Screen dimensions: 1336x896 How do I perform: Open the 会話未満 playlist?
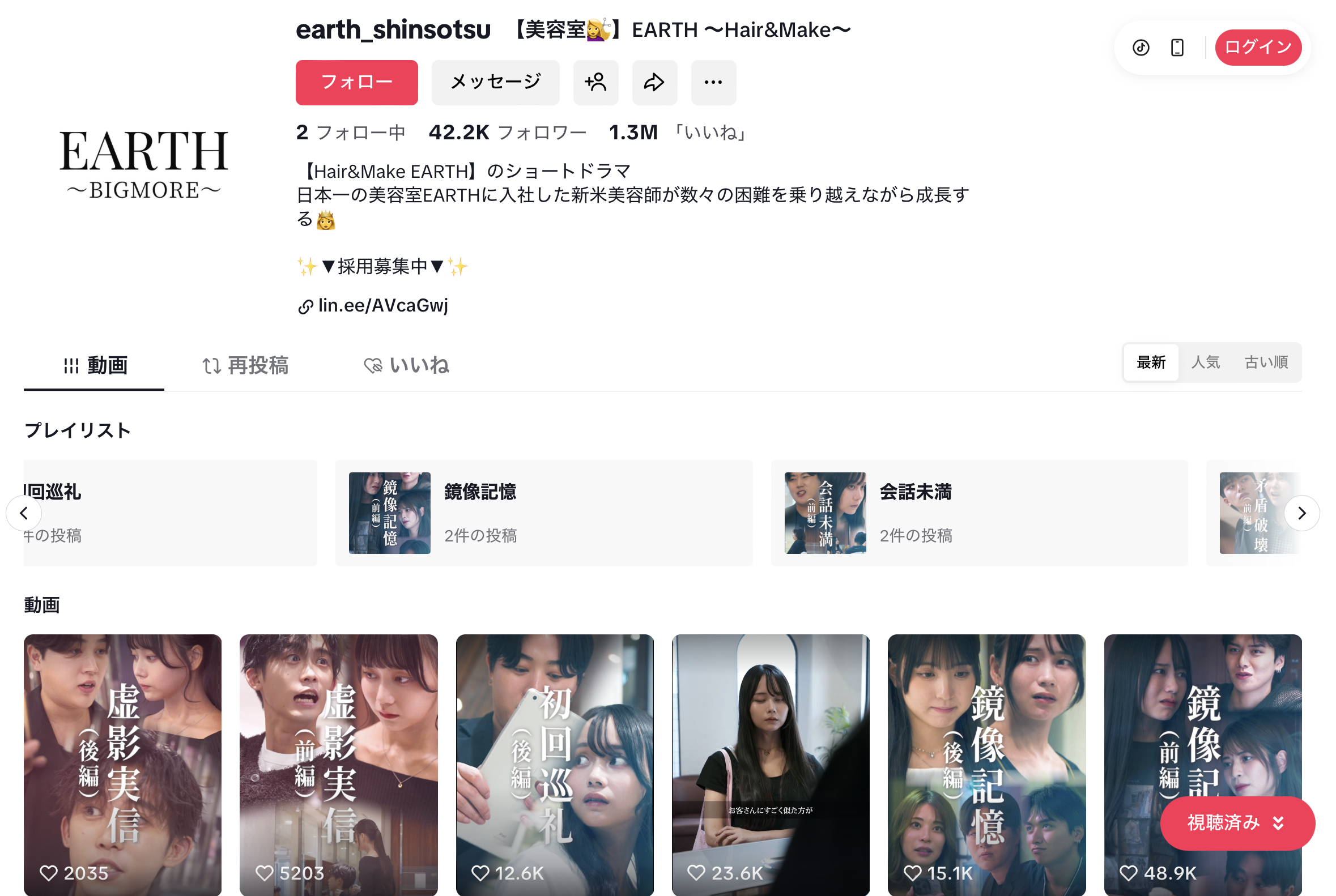978,513
